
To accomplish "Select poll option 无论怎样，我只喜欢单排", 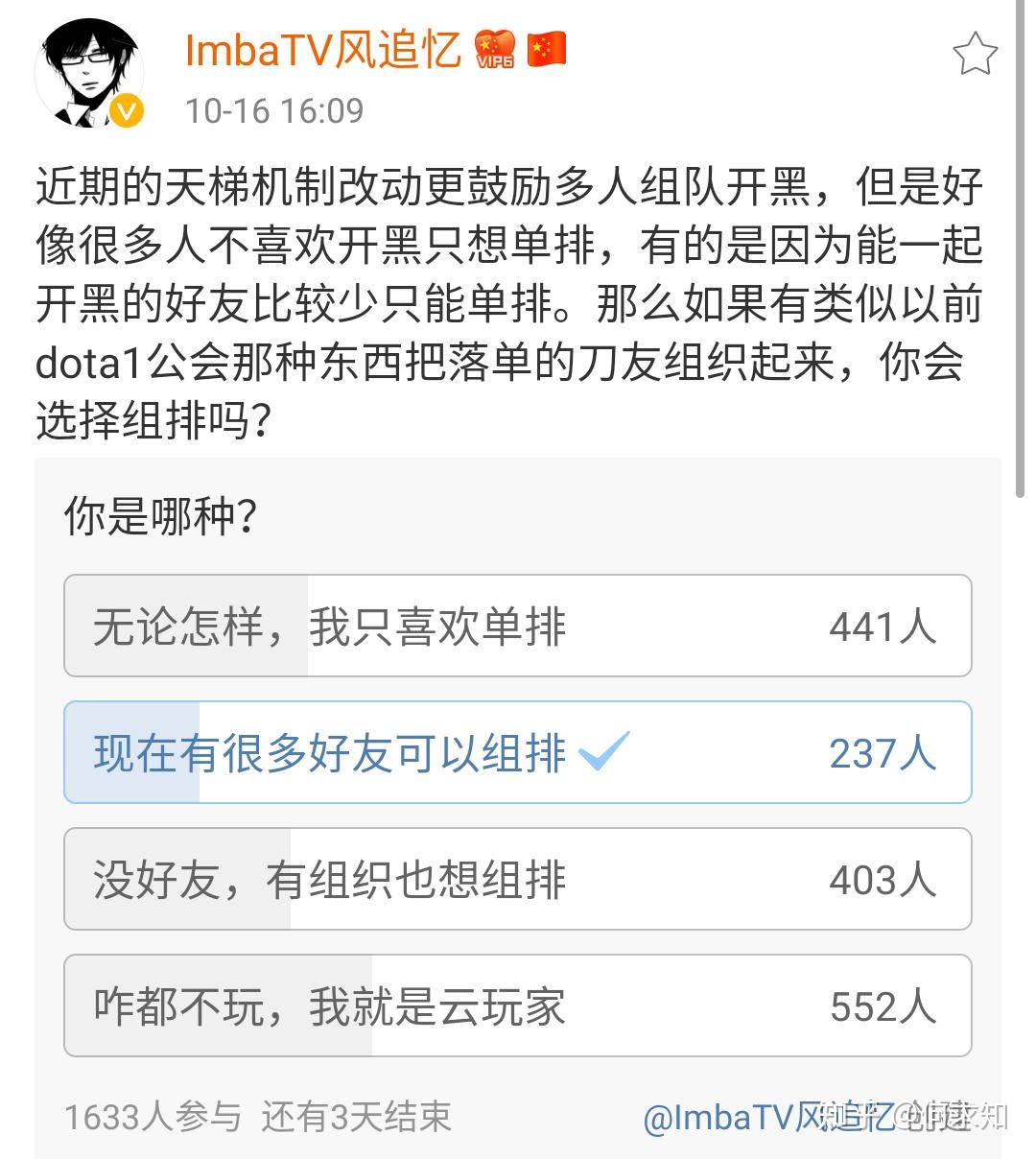I will click(518, 627).
